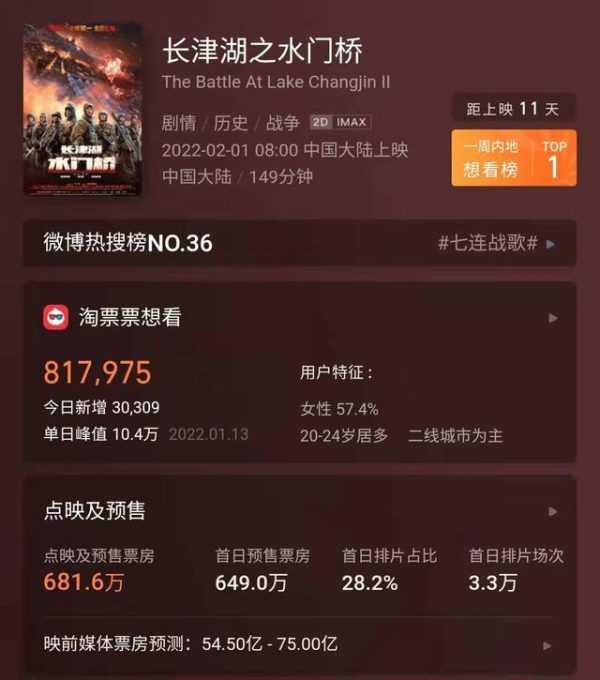
Task: Open the 微博热搜榜 NO.36 row
Action: point(300,243)
